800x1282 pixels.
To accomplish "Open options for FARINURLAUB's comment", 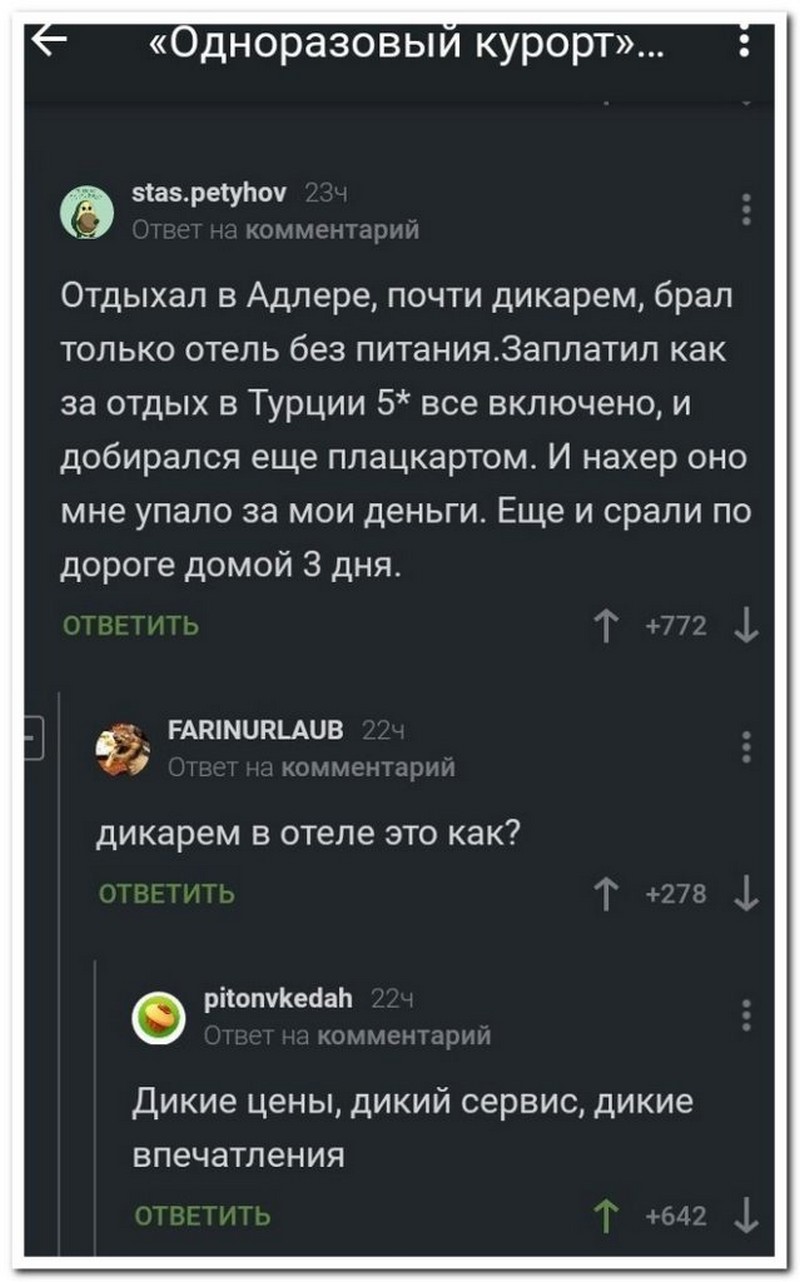I will pos(746,748).
